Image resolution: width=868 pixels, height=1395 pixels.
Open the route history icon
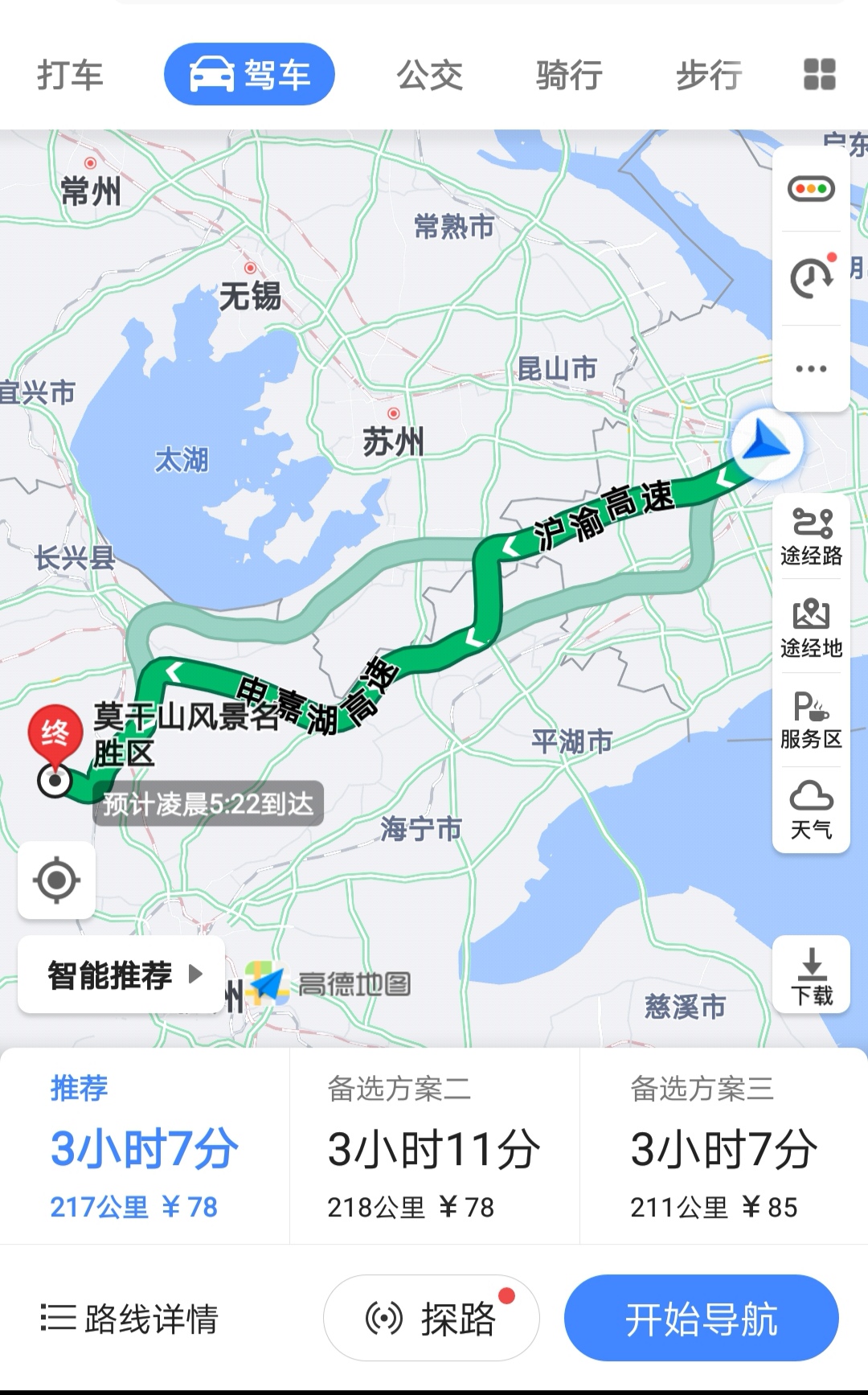[811, 277]
